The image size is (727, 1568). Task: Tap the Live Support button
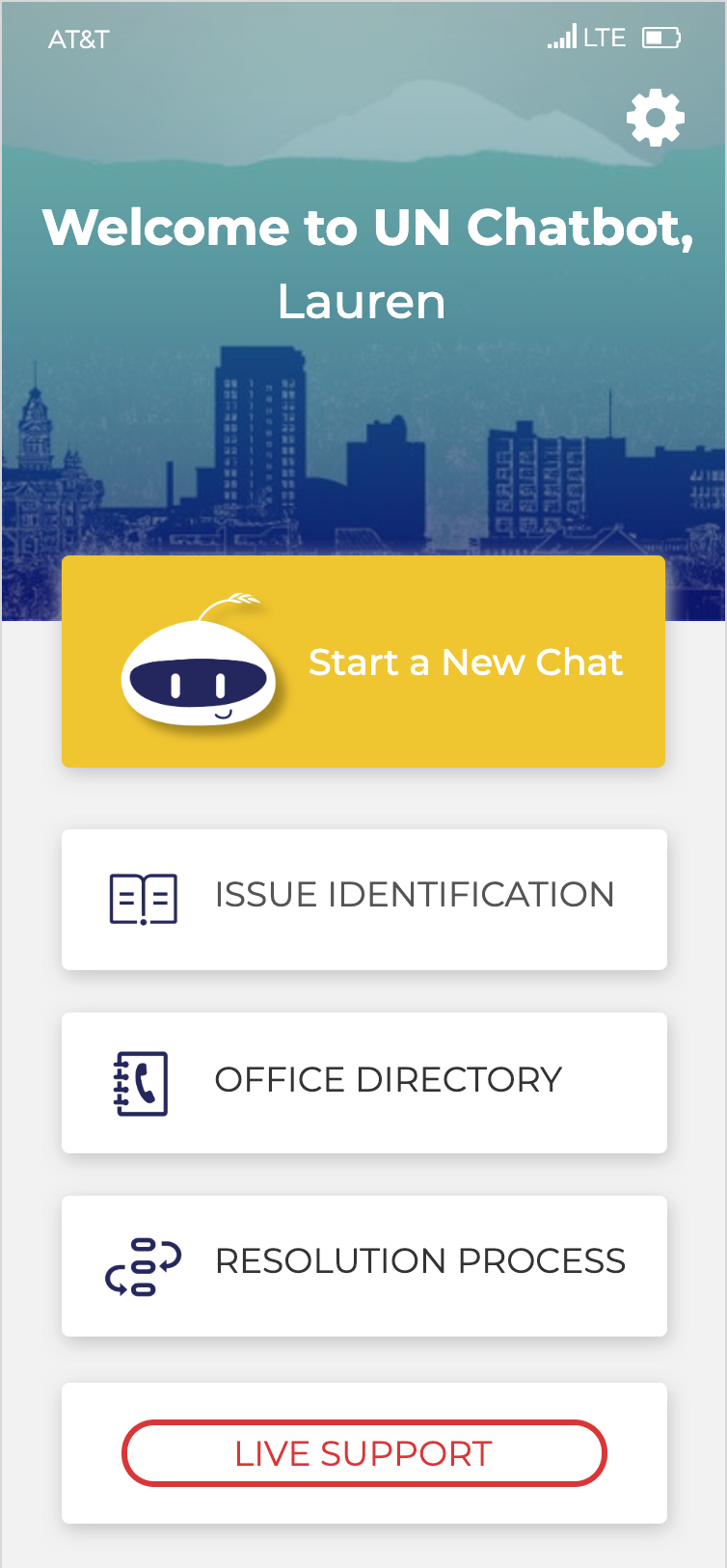coord(364,1453)
